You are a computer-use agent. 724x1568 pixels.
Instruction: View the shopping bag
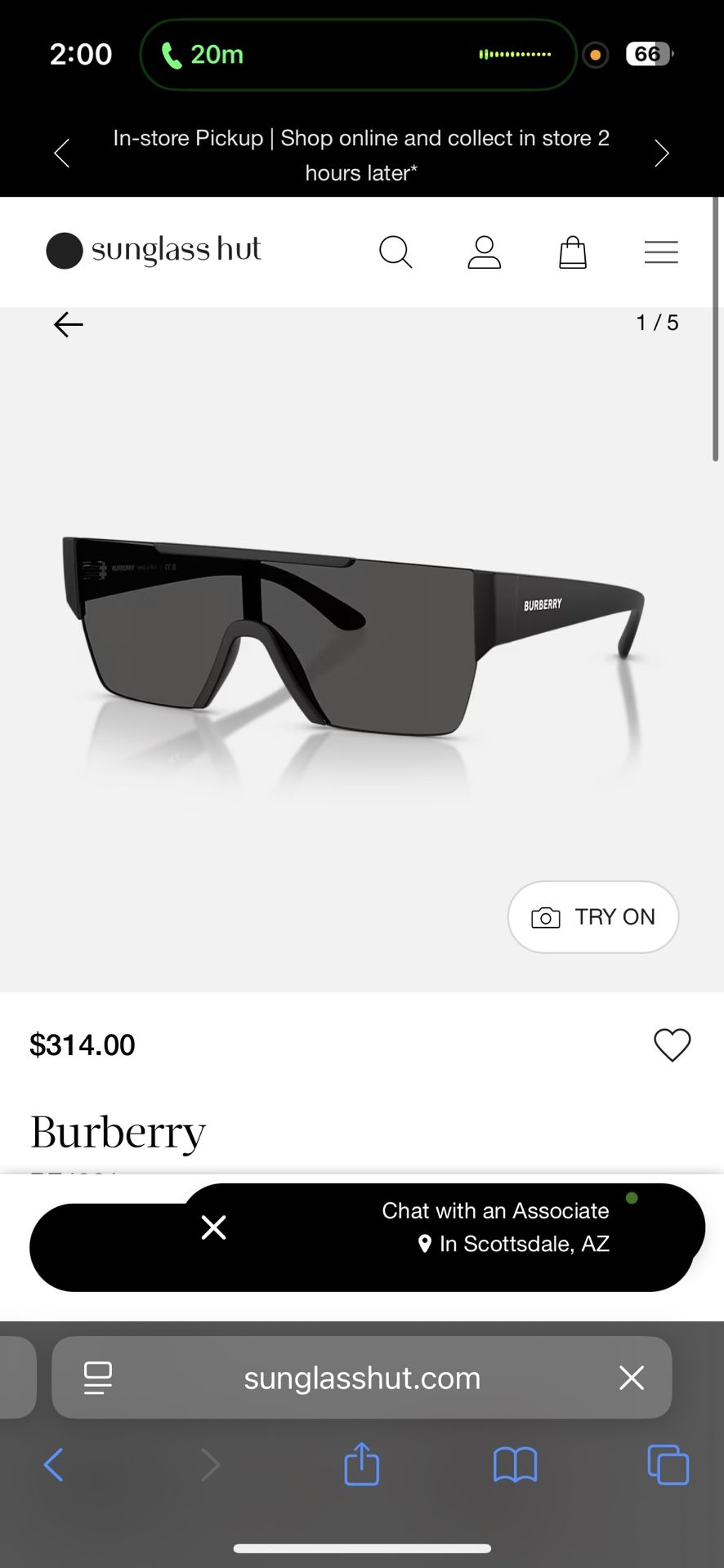(x=573, y=252)
